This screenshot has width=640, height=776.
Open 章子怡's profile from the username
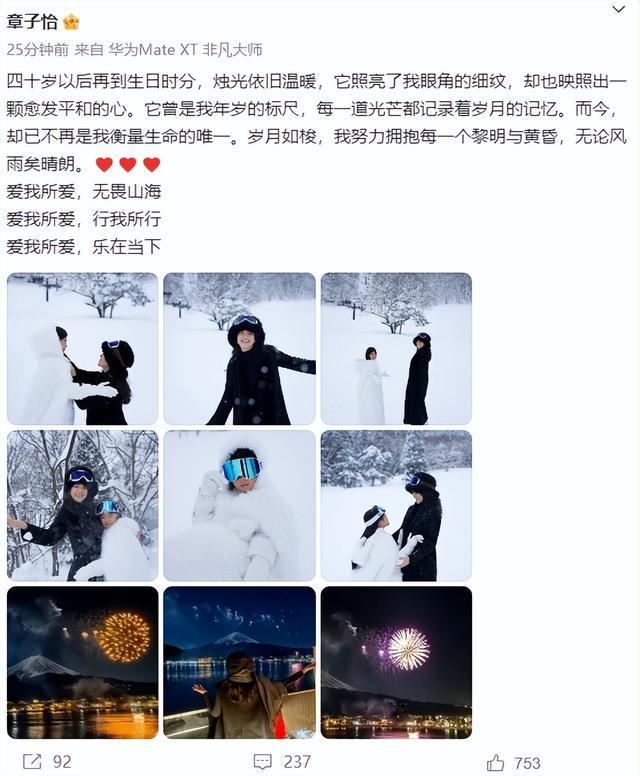click(x=33, y=22)
